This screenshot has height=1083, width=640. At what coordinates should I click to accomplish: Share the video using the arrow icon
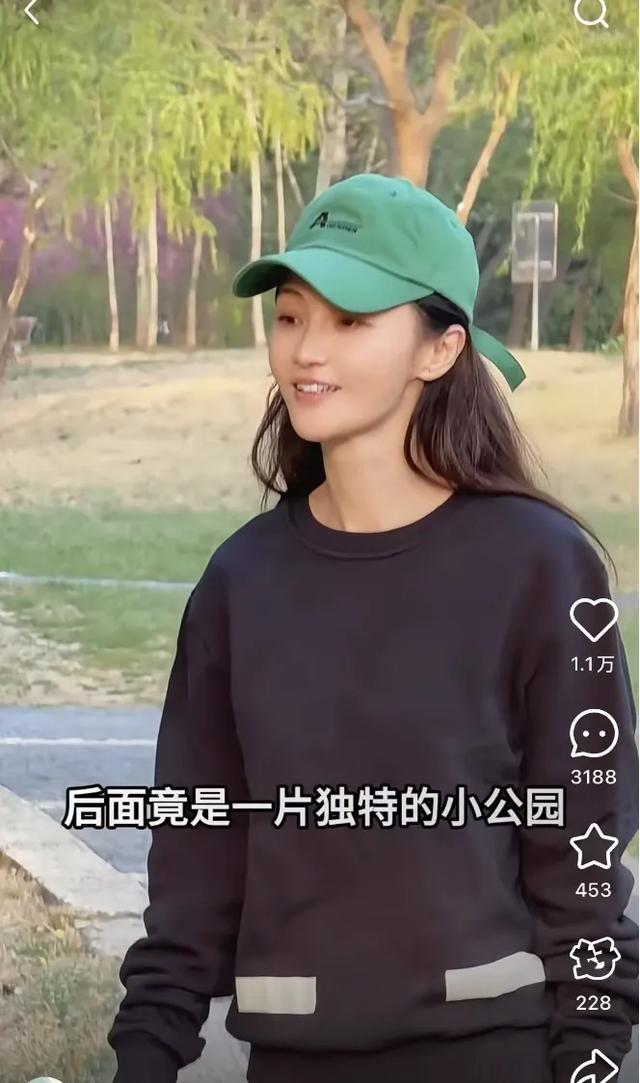pyautogui.click(x=595, y=1066)
